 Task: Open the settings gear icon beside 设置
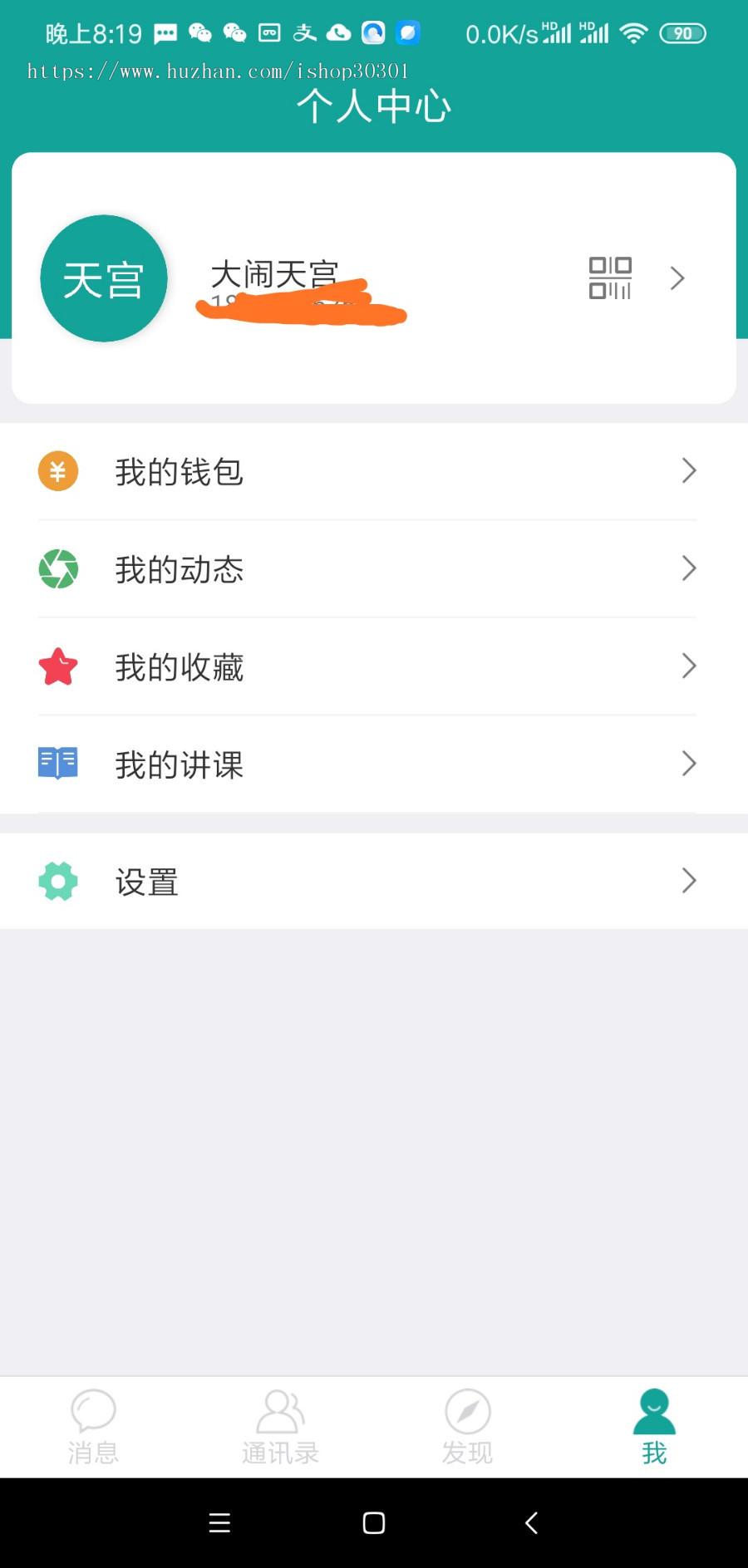pyautogui.click(x=57, y=881)
